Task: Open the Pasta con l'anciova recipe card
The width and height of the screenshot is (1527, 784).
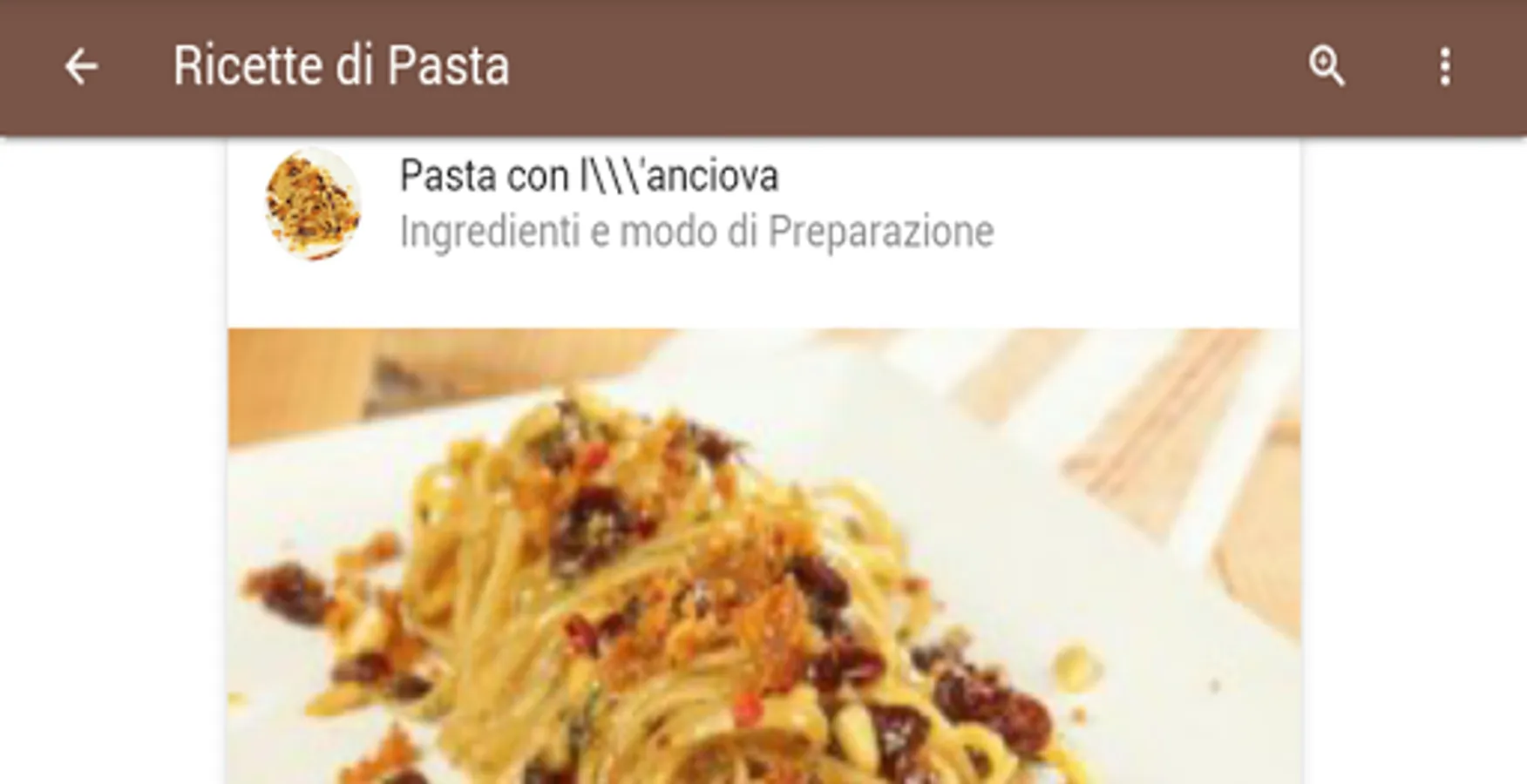Action: click(x=696, y=204)
